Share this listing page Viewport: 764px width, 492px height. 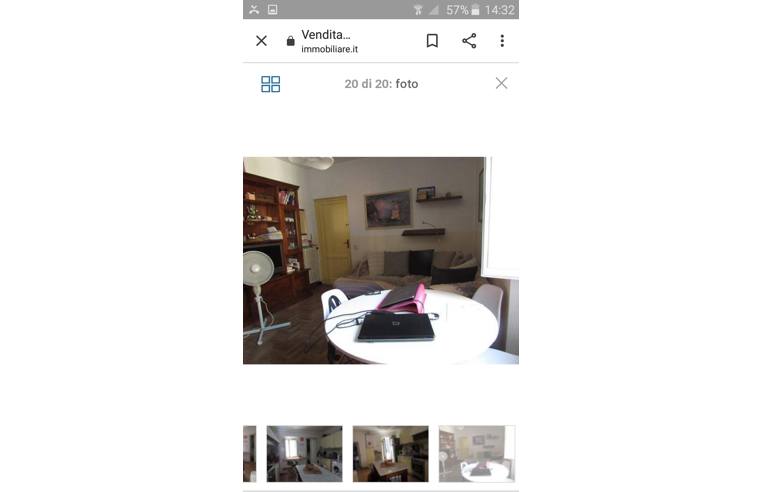tap(469, 41)
